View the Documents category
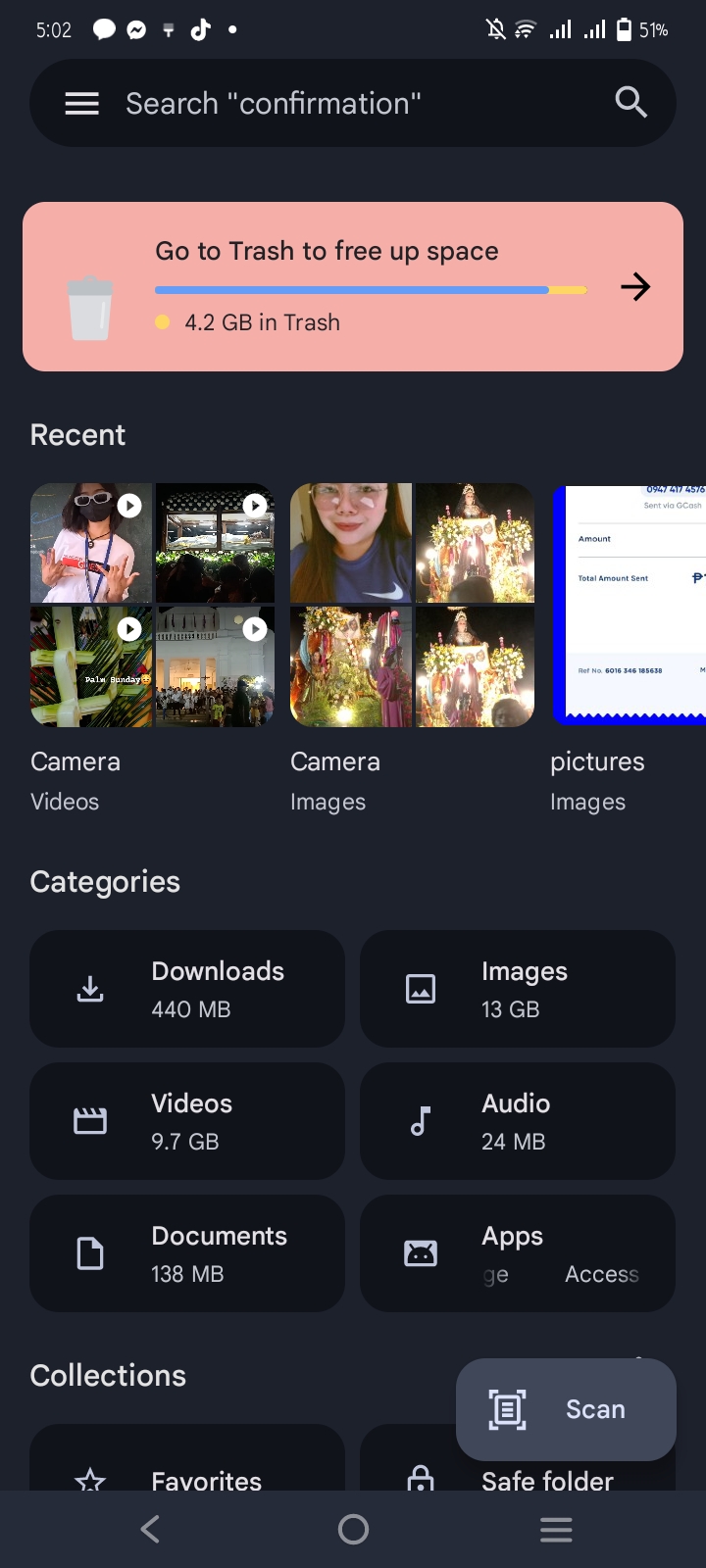 pos(187,1253)
